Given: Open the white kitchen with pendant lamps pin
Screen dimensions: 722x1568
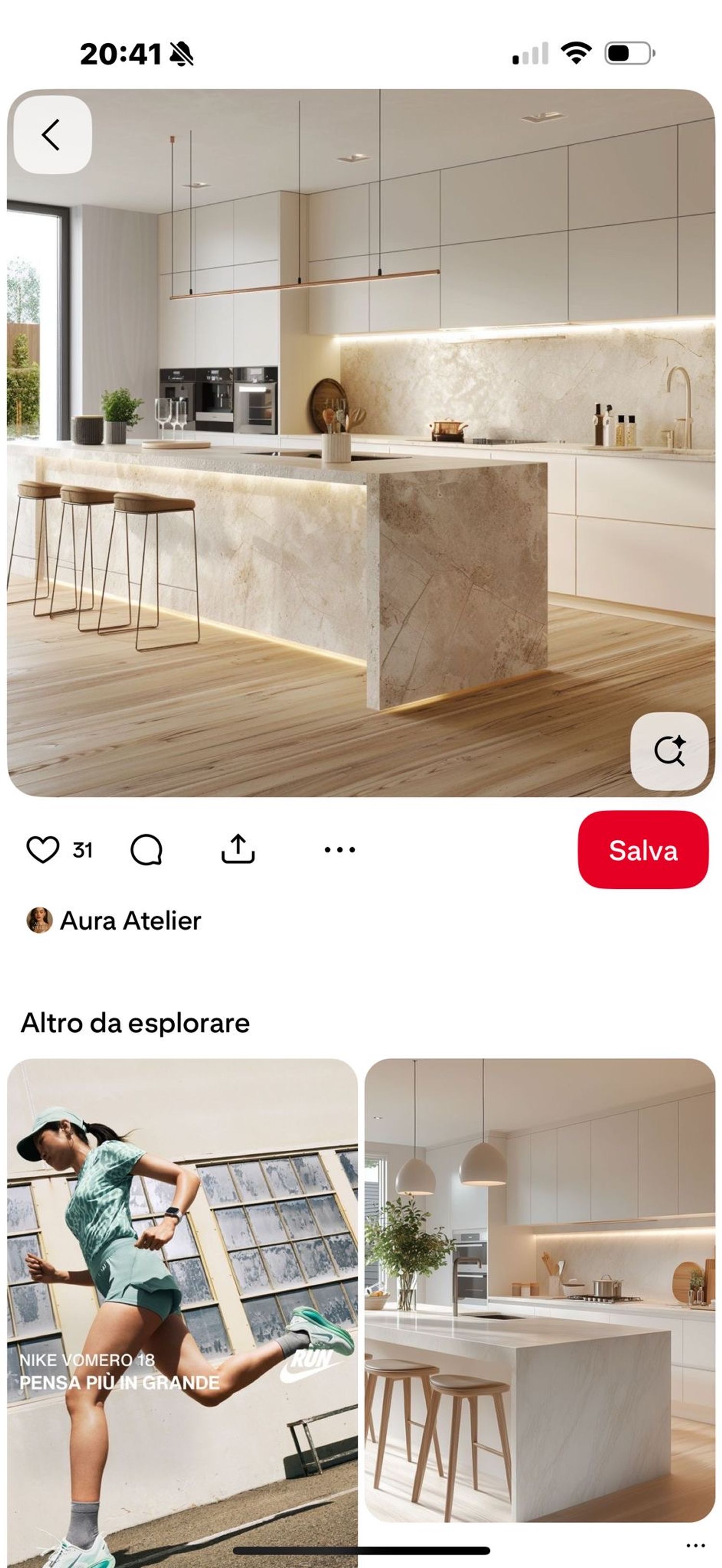Looking at the screenshot, I should click(x=540, y=1290).
